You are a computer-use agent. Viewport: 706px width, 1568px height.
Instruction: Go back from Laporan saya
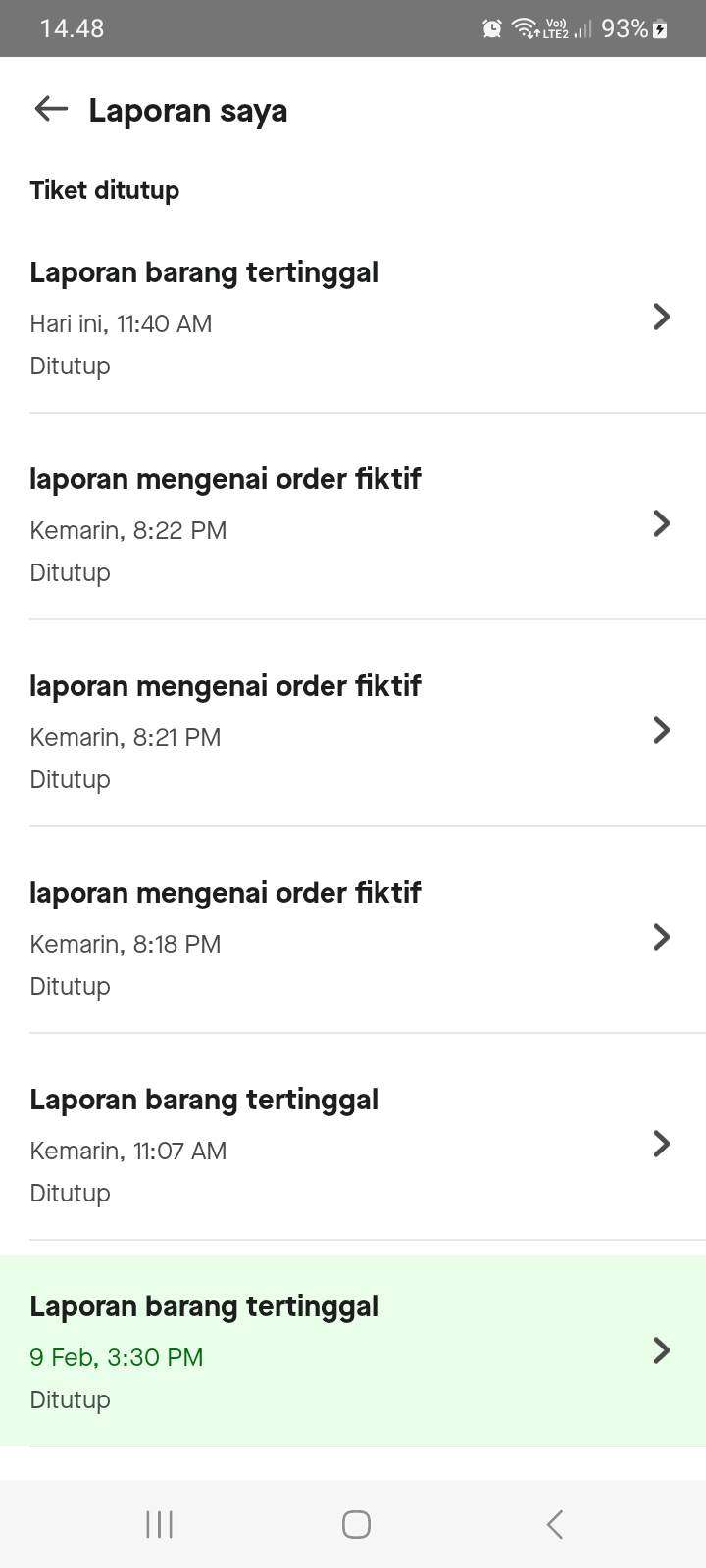pos(51,109)
